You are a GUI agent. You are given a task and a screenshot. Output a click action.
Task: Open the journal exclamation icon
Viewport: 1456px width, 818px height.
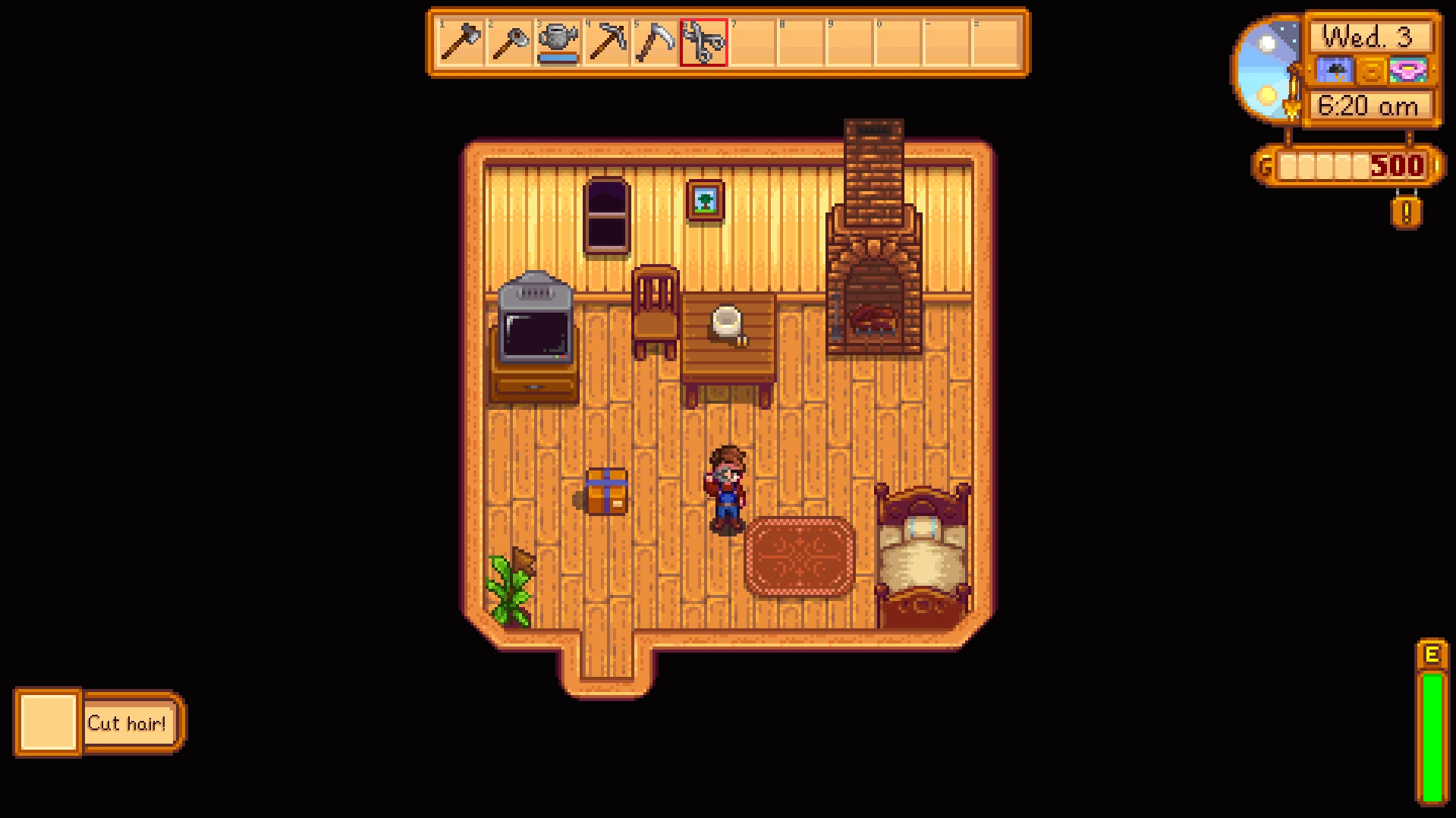(1406, 212)
